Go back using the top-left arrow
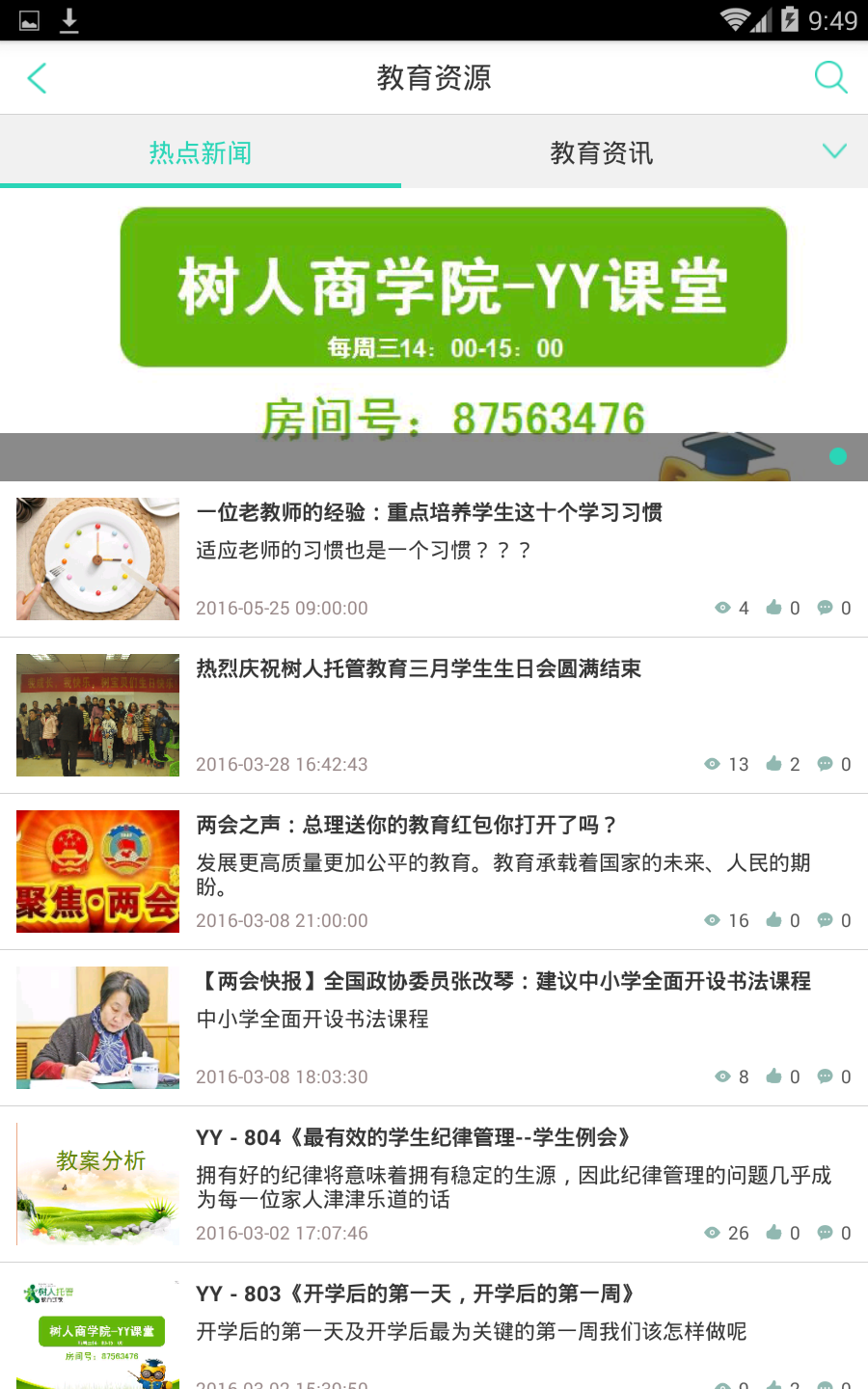 [38, 78]
